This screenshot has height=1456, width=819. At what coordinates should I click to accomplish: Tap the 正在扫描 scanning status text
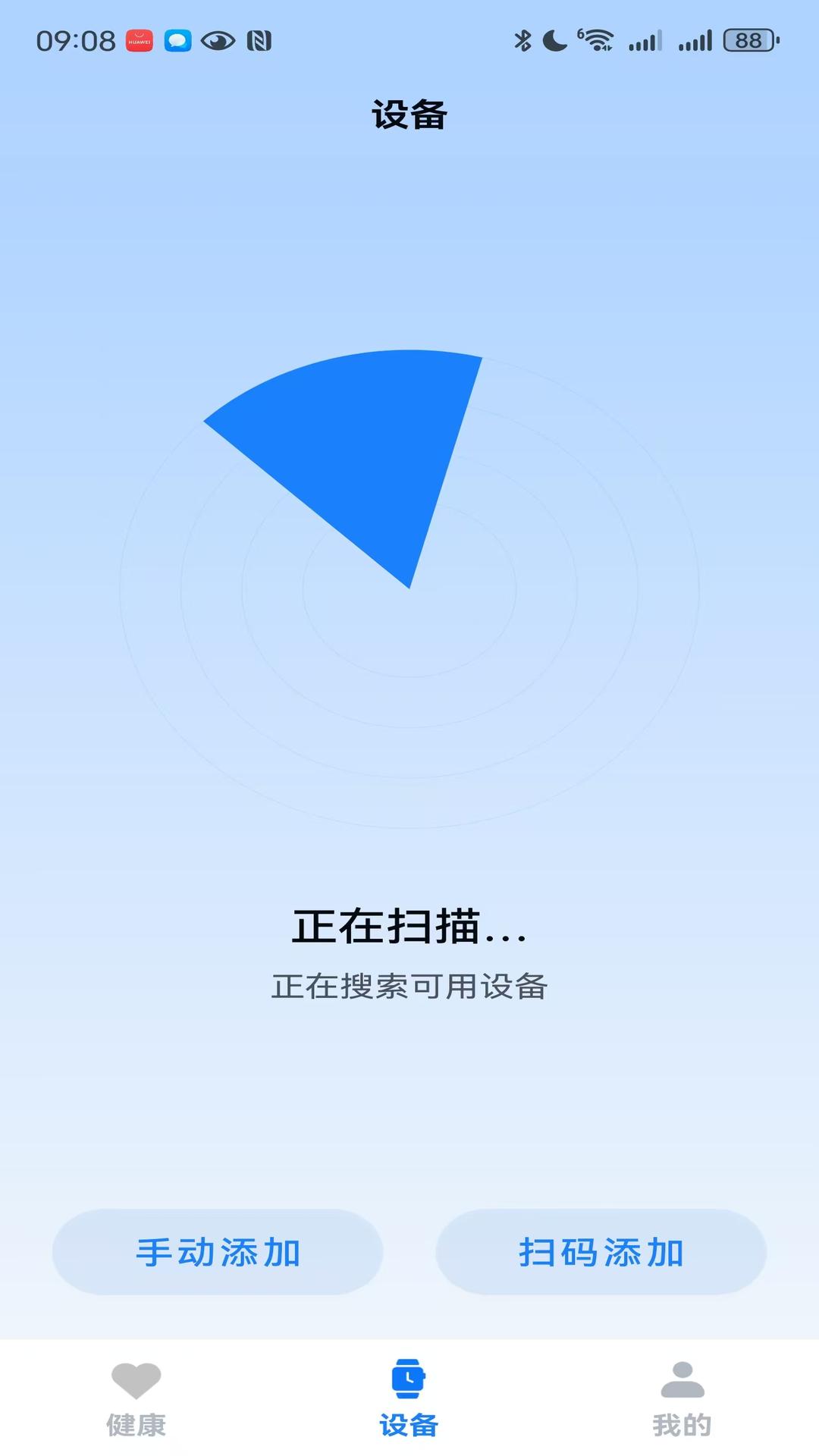pyautogui.click(x=409, y=927)
